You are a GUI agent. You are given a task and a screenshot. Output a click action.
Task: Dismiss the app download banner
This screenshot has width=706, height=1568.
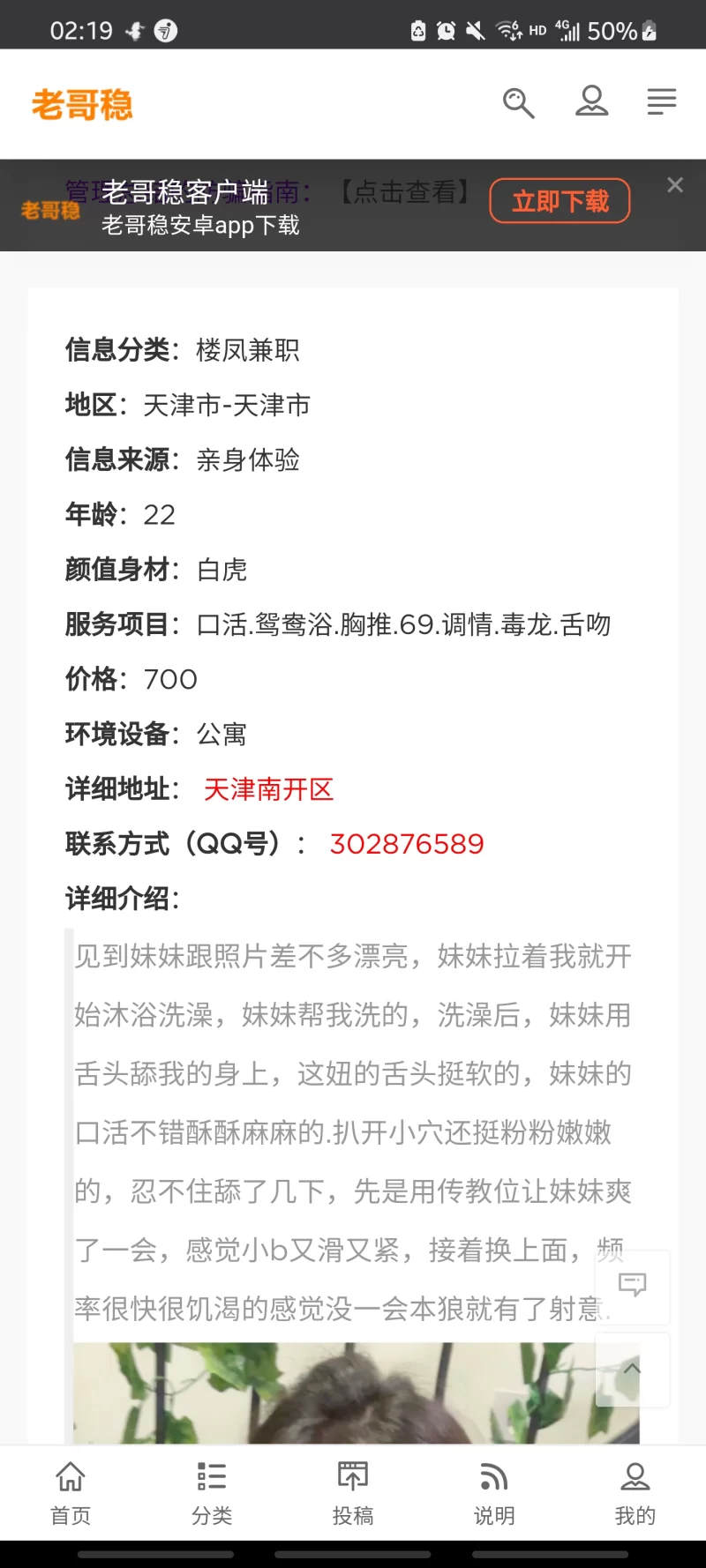tap(675, 185)
